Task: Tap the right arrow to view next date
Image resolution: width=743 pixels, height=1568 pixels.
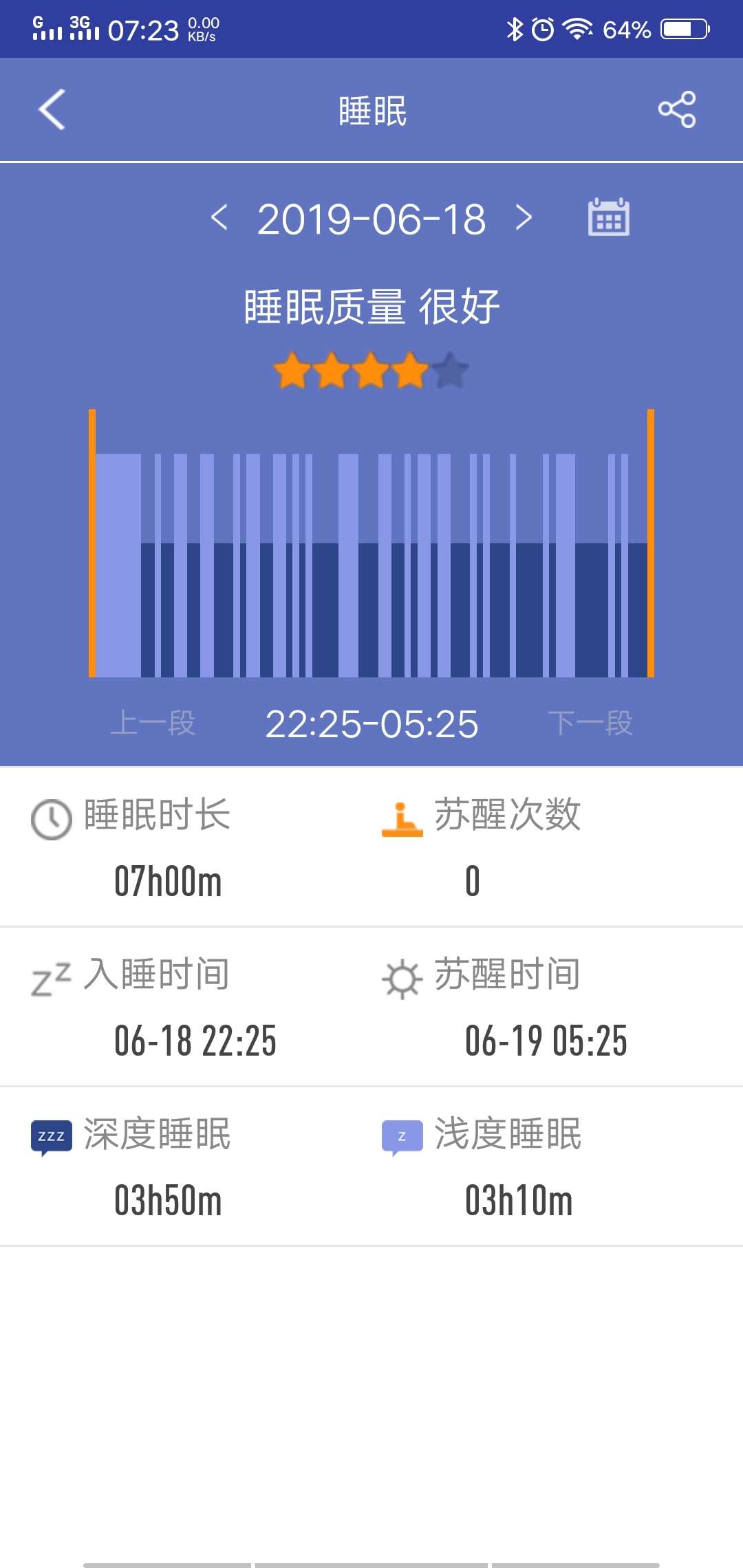Action: (x=524, y=219)
